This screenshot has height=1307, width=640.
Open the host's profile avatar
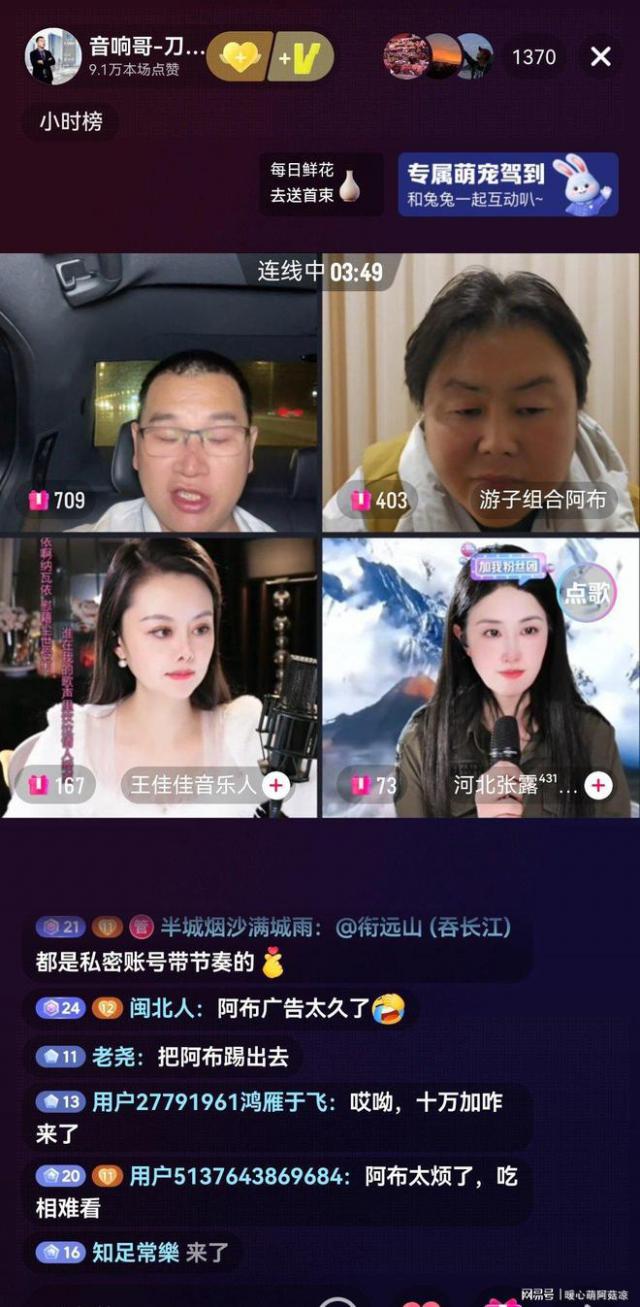coord(53,56)
